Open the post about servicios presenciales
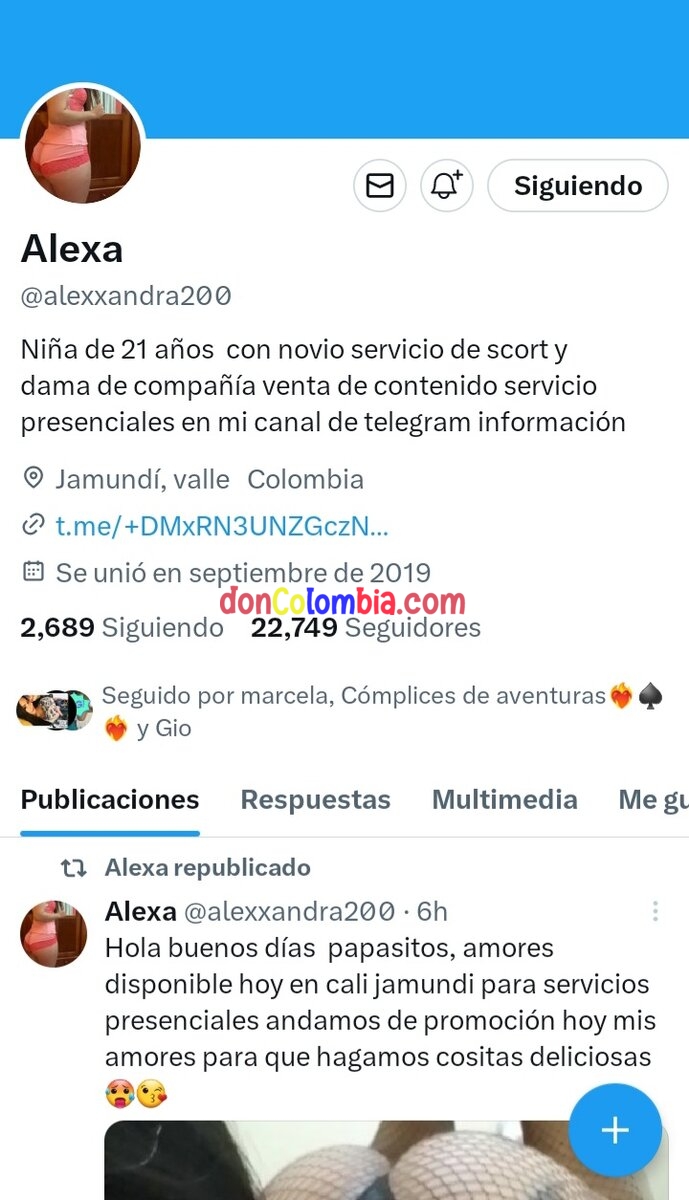The image size is (689, 1200). point(378,1002)
